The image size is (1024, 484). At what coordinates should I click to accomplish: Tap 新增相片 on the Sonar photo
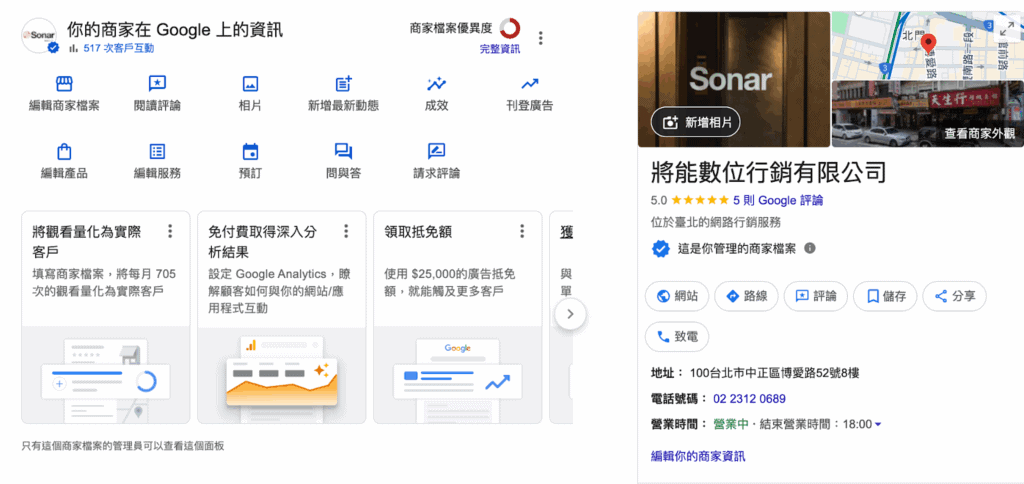coord(696,122)
